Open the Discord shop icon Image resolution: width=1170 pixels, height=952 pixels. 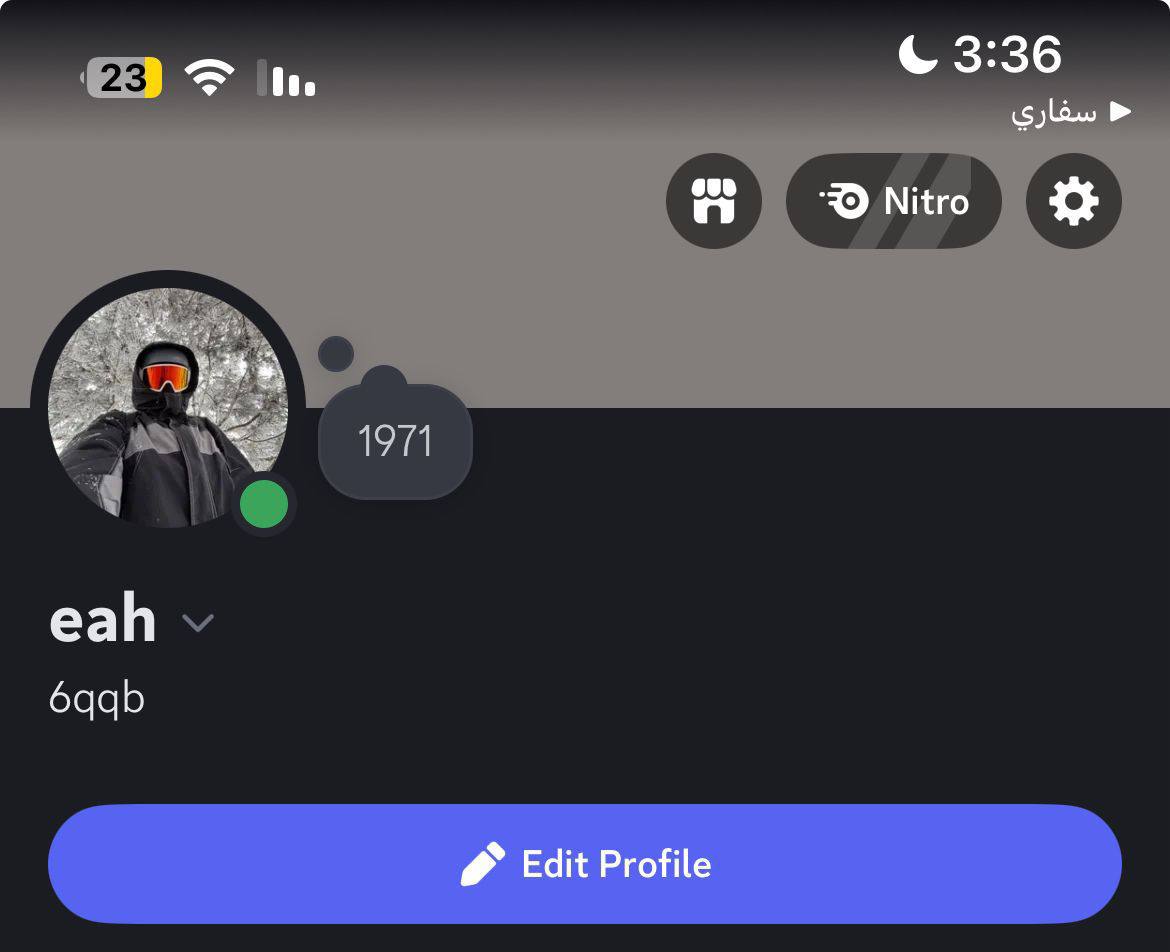point(713,202)
